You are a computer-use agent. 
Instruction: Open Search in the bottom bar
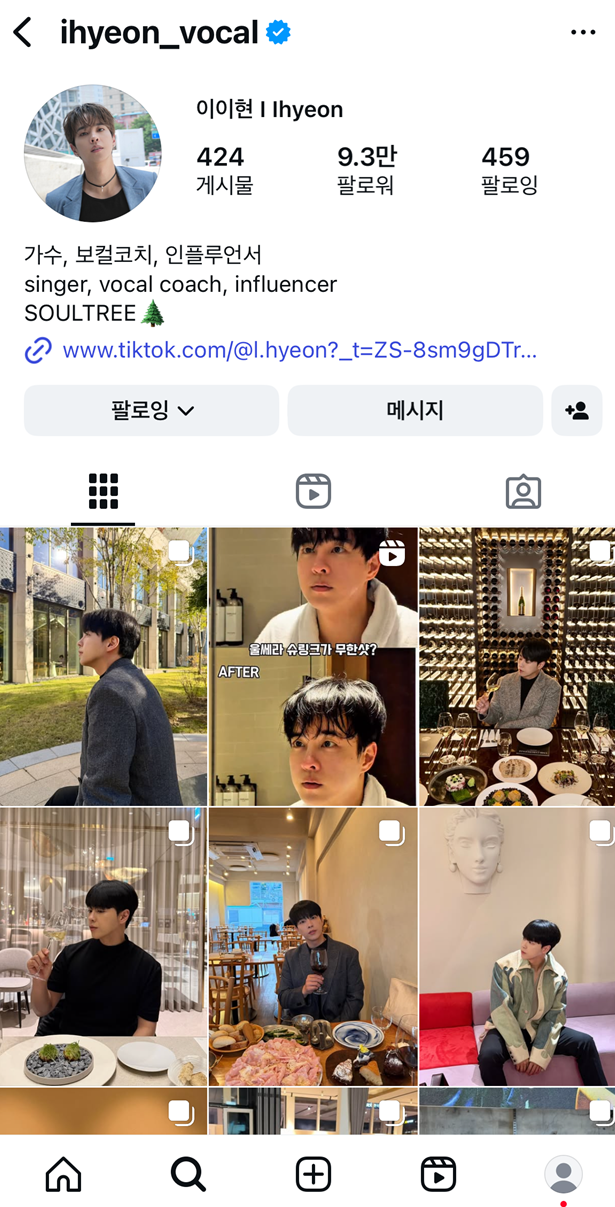point(188,1174)
